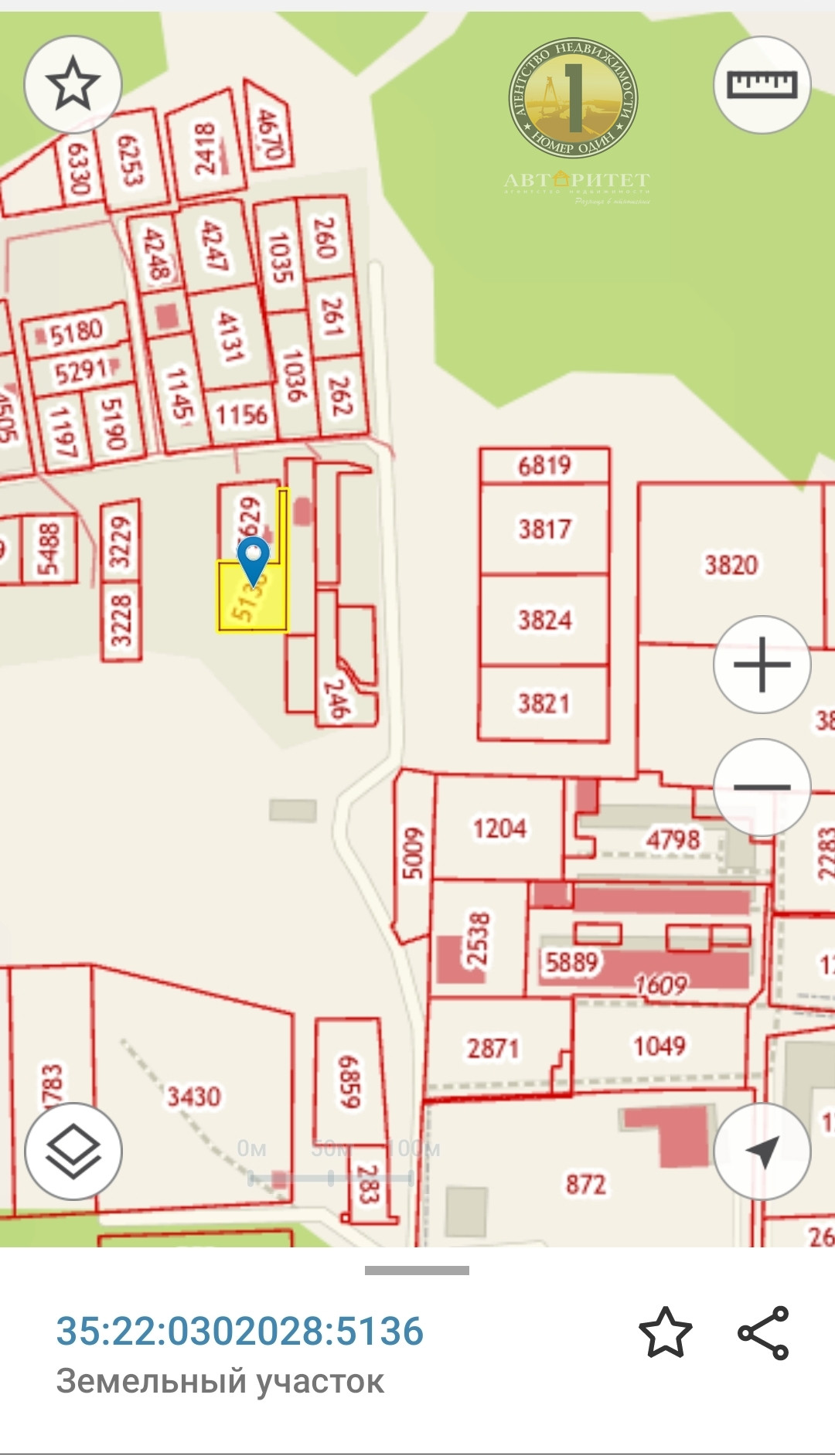Expand the bottom sheet handle
The height and width of the screenshot is (1456, 835).
click(x=417, y=1270)
